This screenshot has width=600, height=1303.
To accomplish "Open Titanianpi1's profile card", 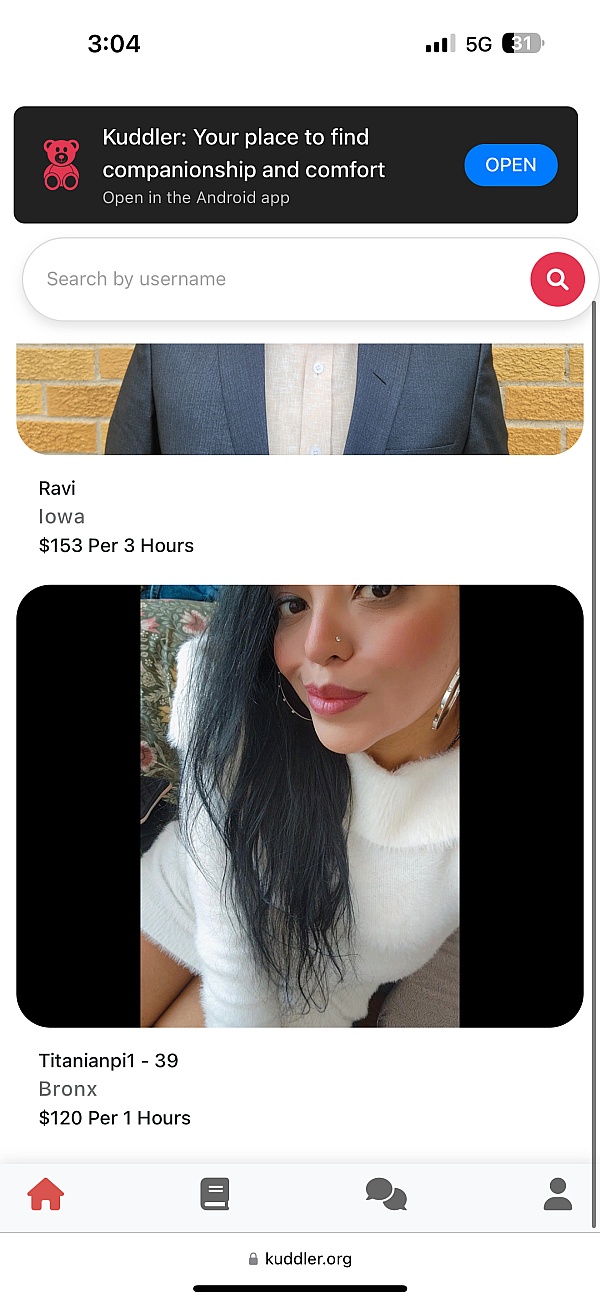I will (x=300, y=806).
